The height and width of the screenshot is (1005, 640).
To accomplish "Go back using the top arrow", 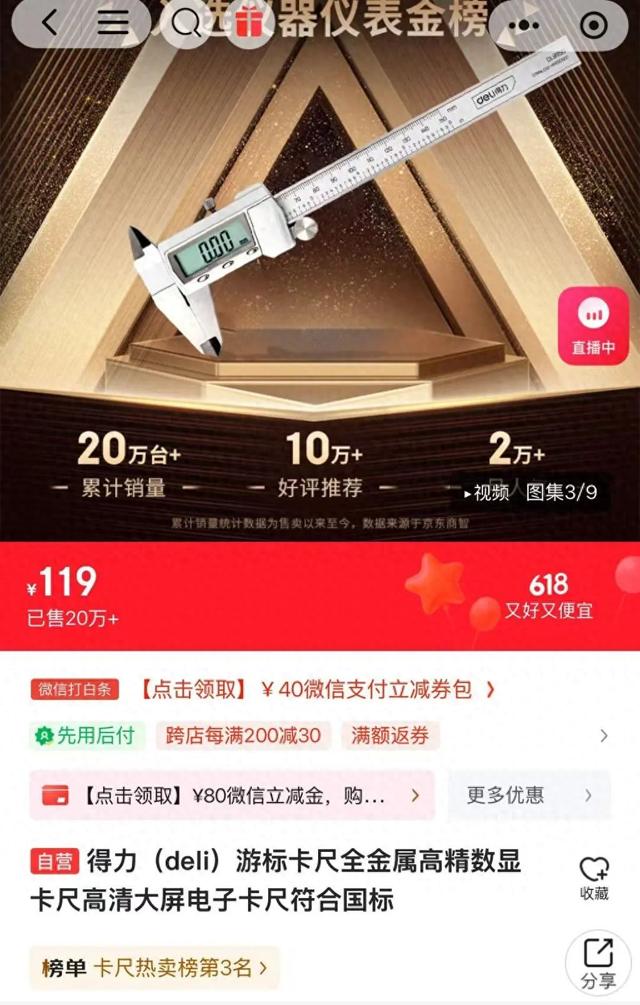I will [x=51, y=24].
